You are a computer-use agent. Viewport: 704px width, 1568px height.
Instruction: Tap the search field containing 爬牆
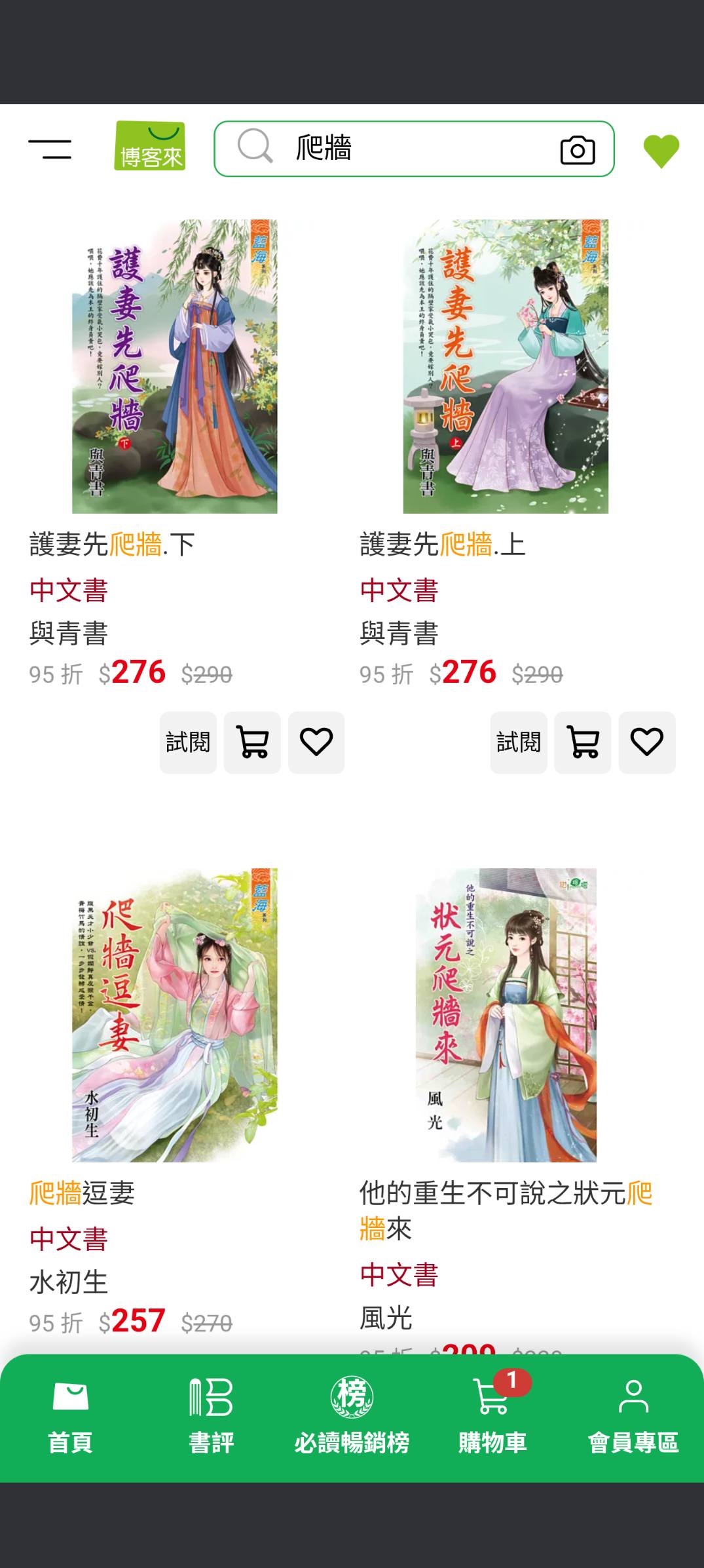[406, 148]
